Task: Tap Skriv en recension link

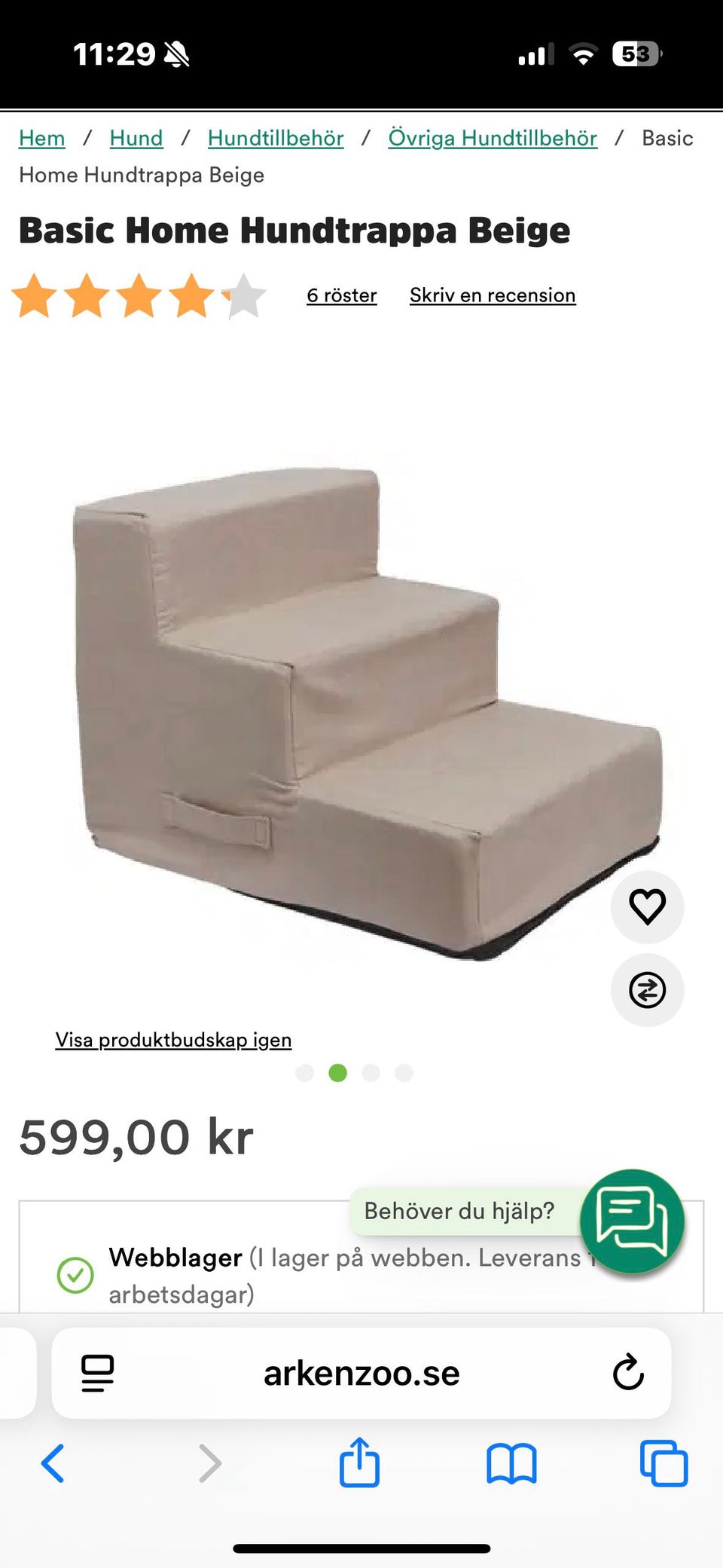Action: click(x=493, y=295)
